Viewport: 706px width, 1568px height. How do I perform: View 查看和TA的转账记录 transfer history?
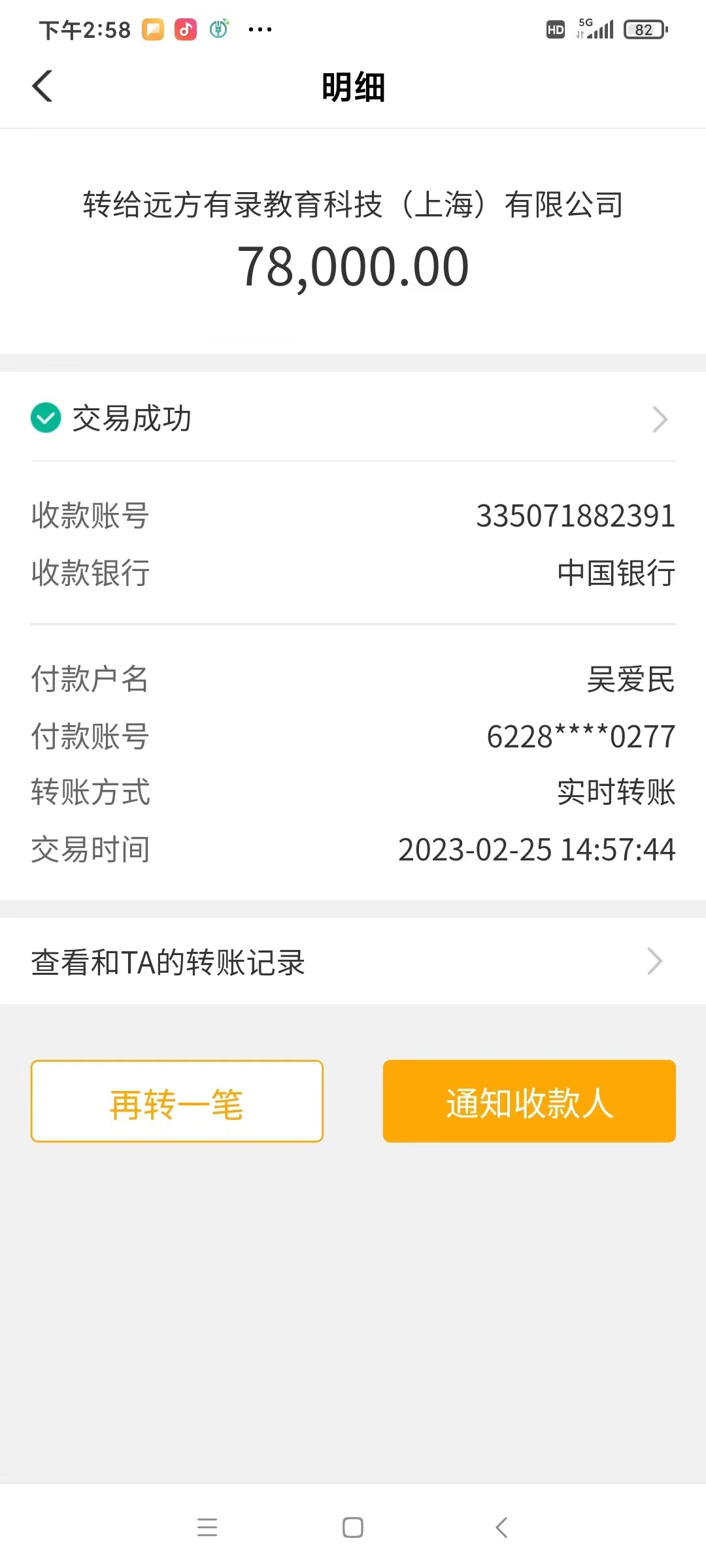(353, 962)
